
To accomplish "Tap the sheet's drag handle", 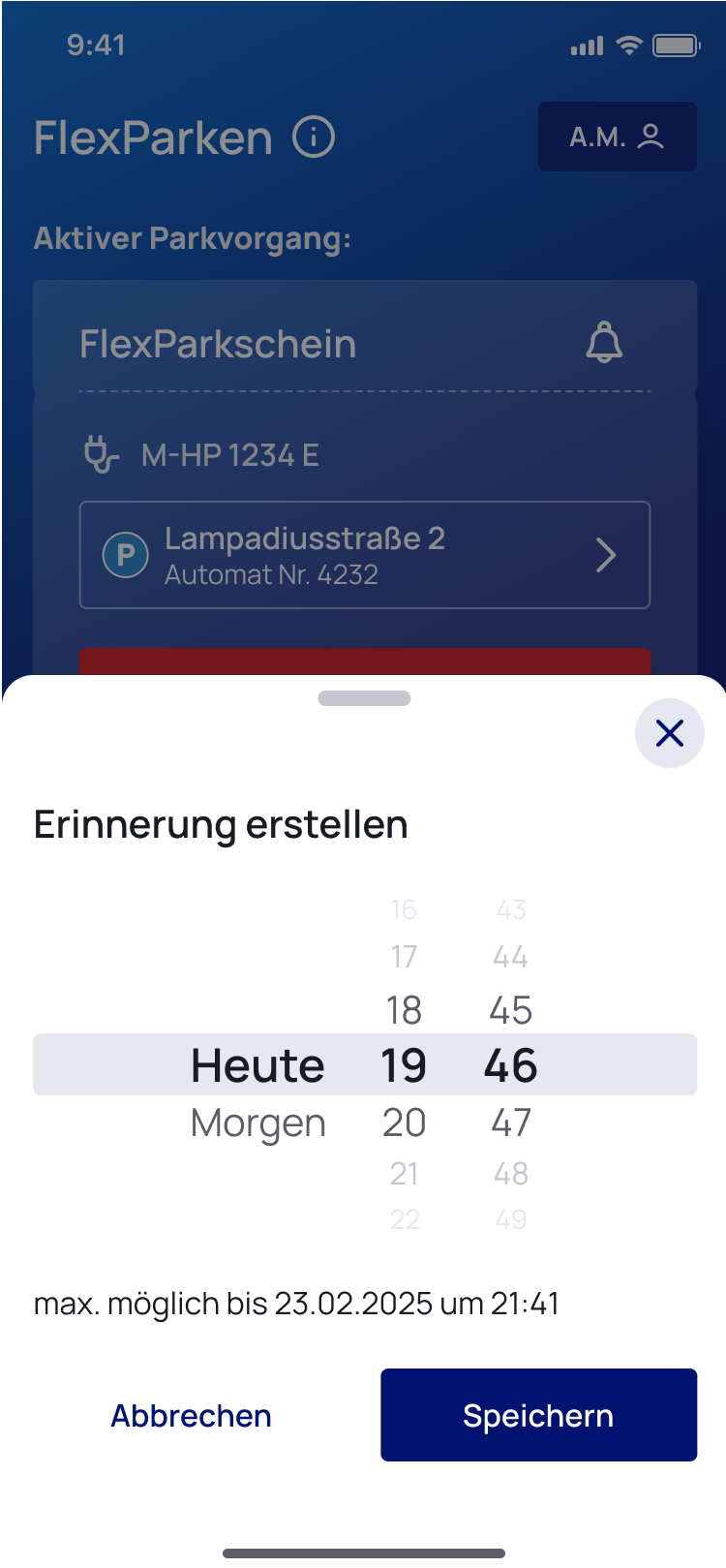I will pos(364,698).
